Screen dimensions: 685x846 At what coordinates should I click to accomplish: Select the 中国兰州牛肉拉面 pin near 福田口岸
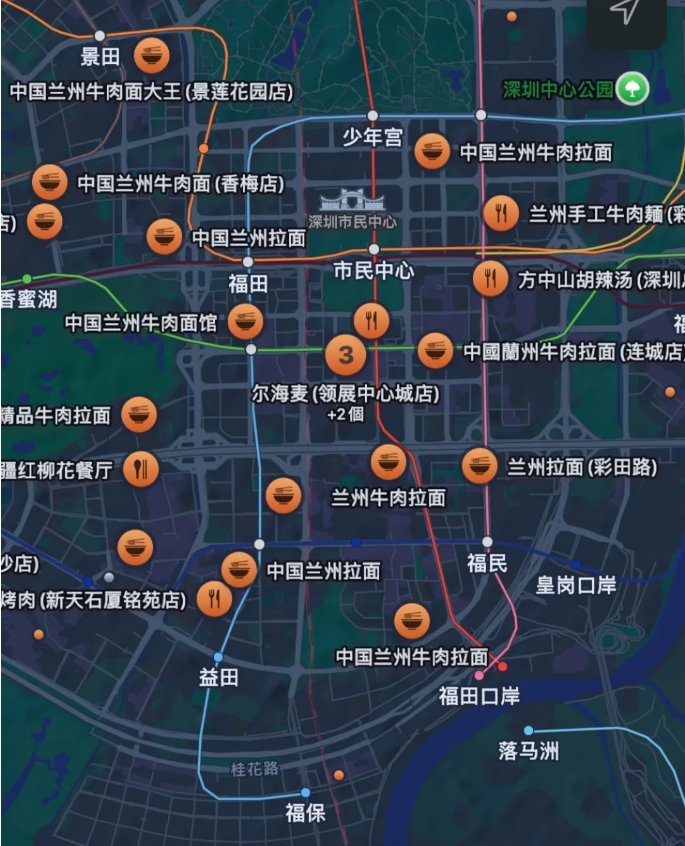coord(412,621)
